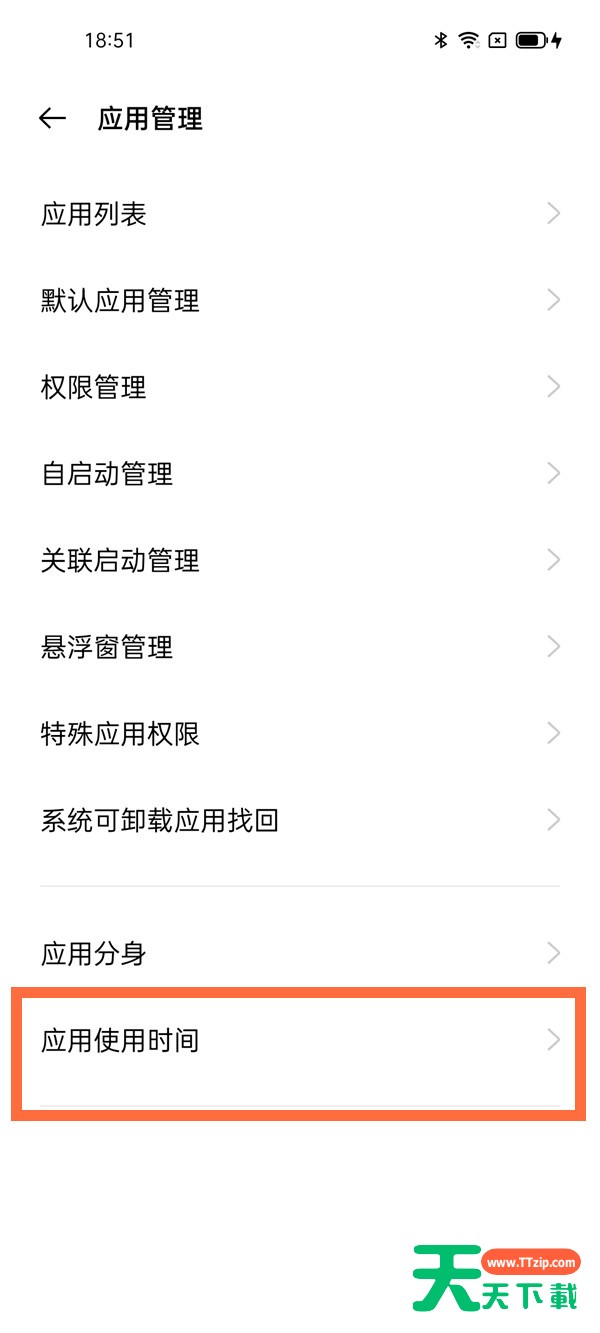Image resolution: width=600 pixels, height=1333 pixels.
Task: Open 关联启动管理
Action: pos(300,560)
